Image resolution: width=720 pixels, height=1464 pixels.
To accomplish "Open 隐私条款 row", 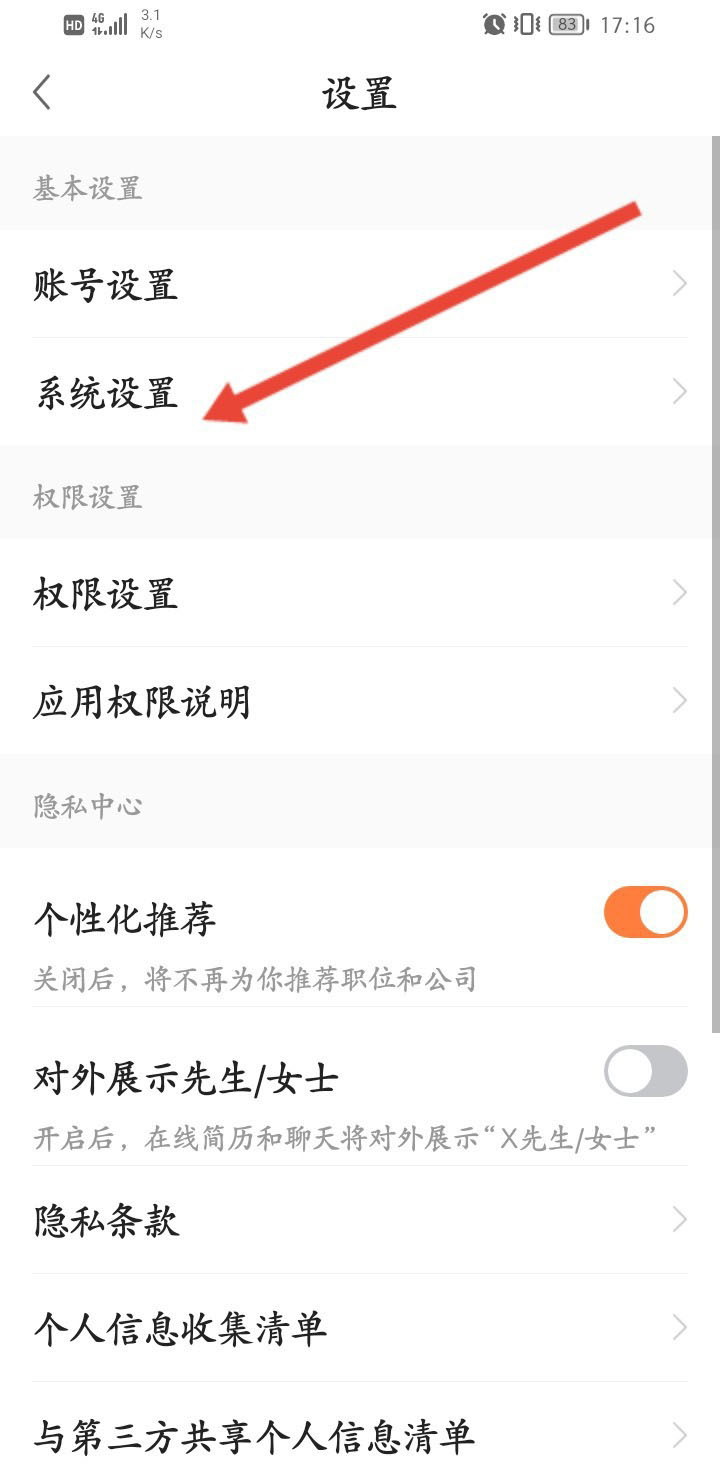I will [x=360, y=1220].
